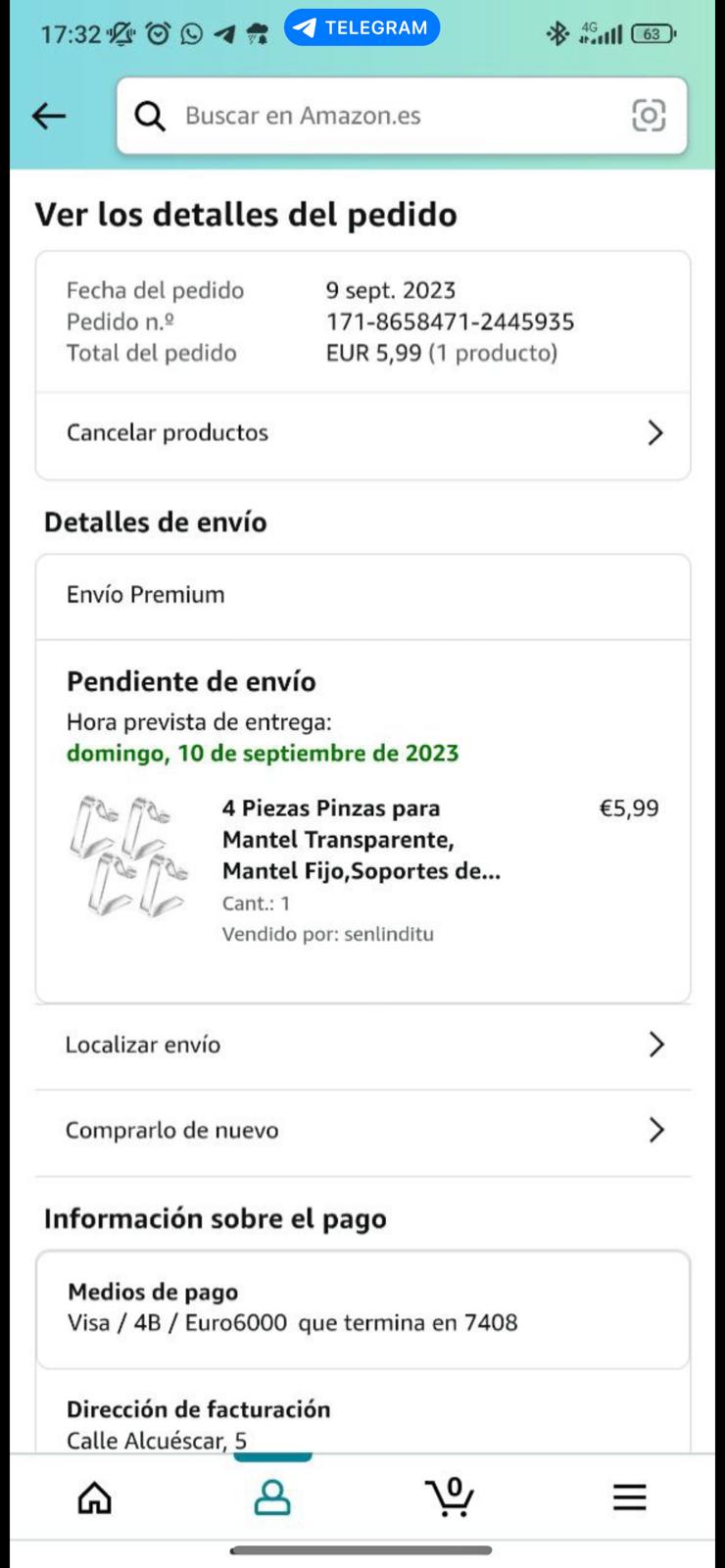
Task: Select Comprarlo de nuevo
Action: [362, 1131]
